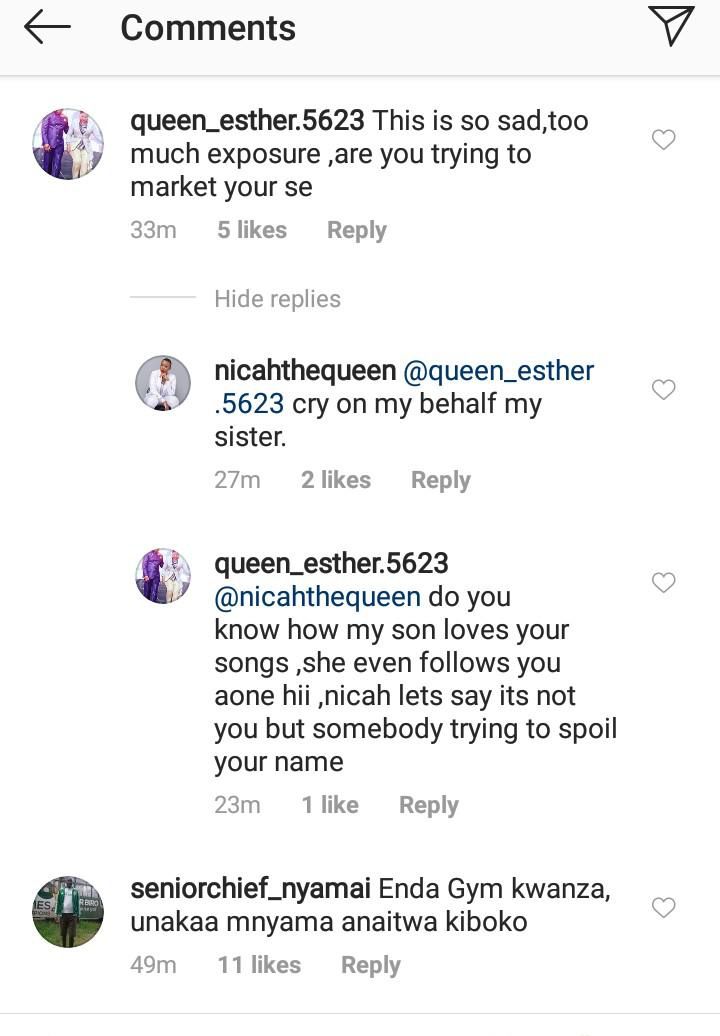View 5 likes on the first comment

[251, 229]
